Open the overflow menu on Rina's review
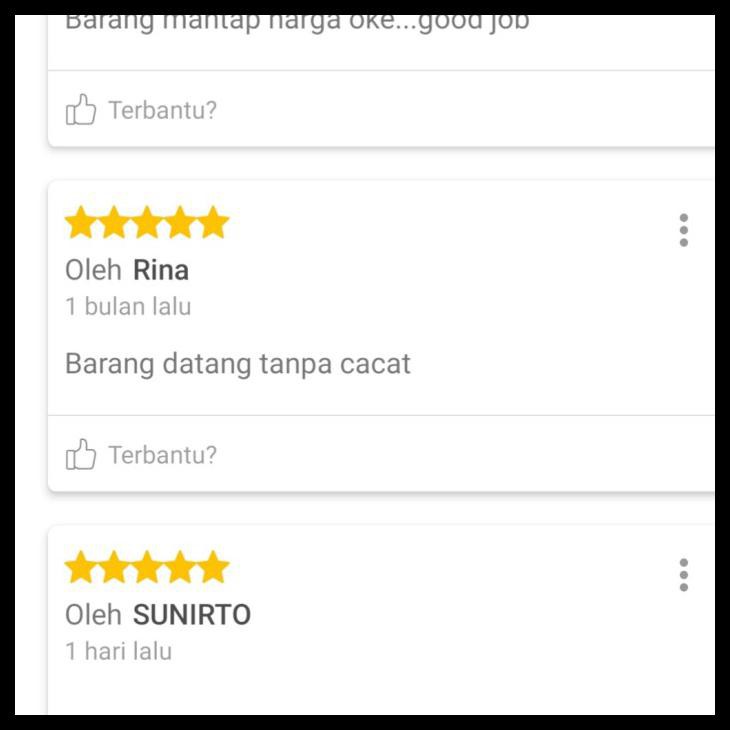This screenshot has width=730, height=730. [683, 230]
